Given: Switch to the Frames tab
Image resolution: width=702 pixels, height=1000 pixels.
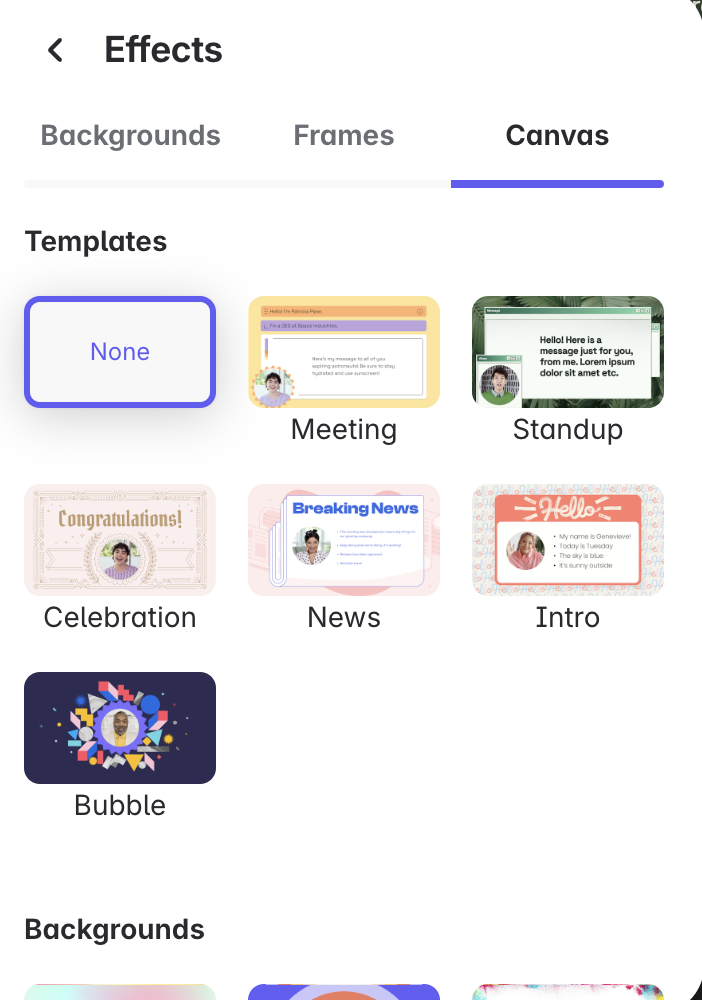Looking at the screenshot, I should 343,136.
